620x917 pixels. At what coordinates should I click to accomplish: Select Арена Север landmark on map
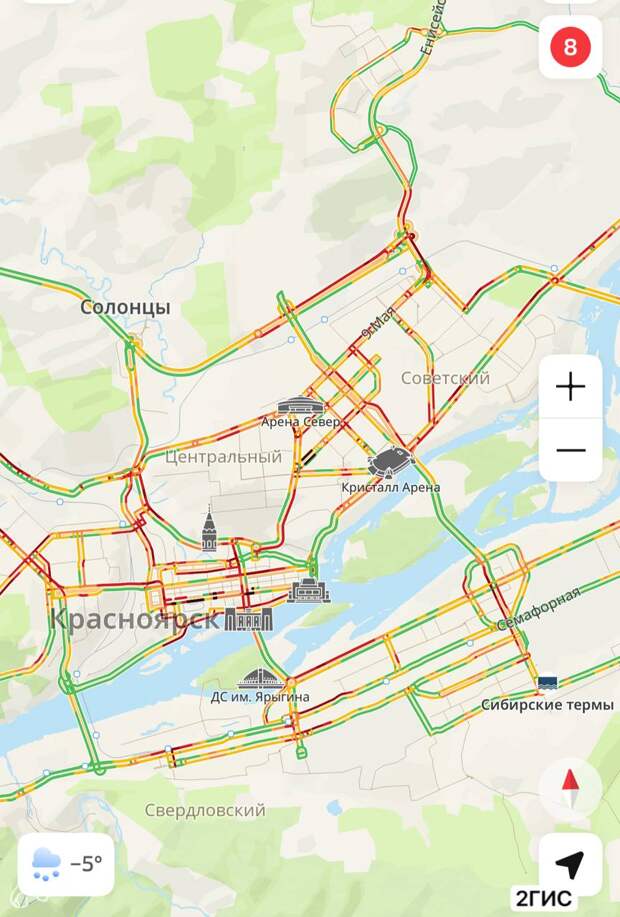pos(301,407)
